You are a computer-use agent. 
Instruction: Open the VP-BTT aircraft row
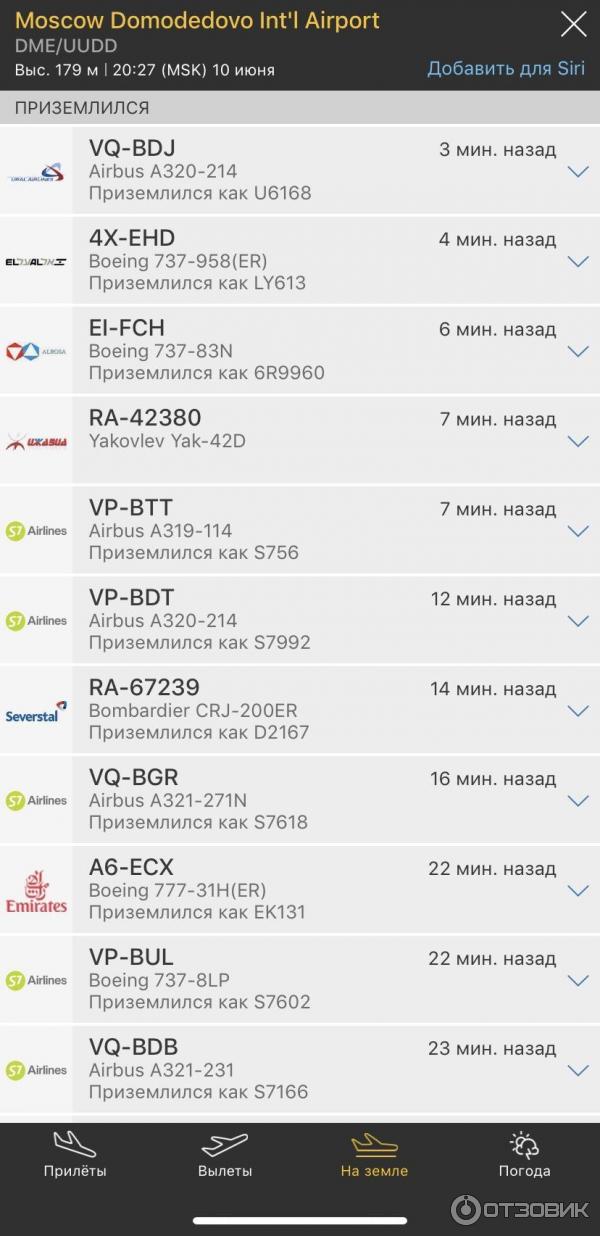point(577,531)
